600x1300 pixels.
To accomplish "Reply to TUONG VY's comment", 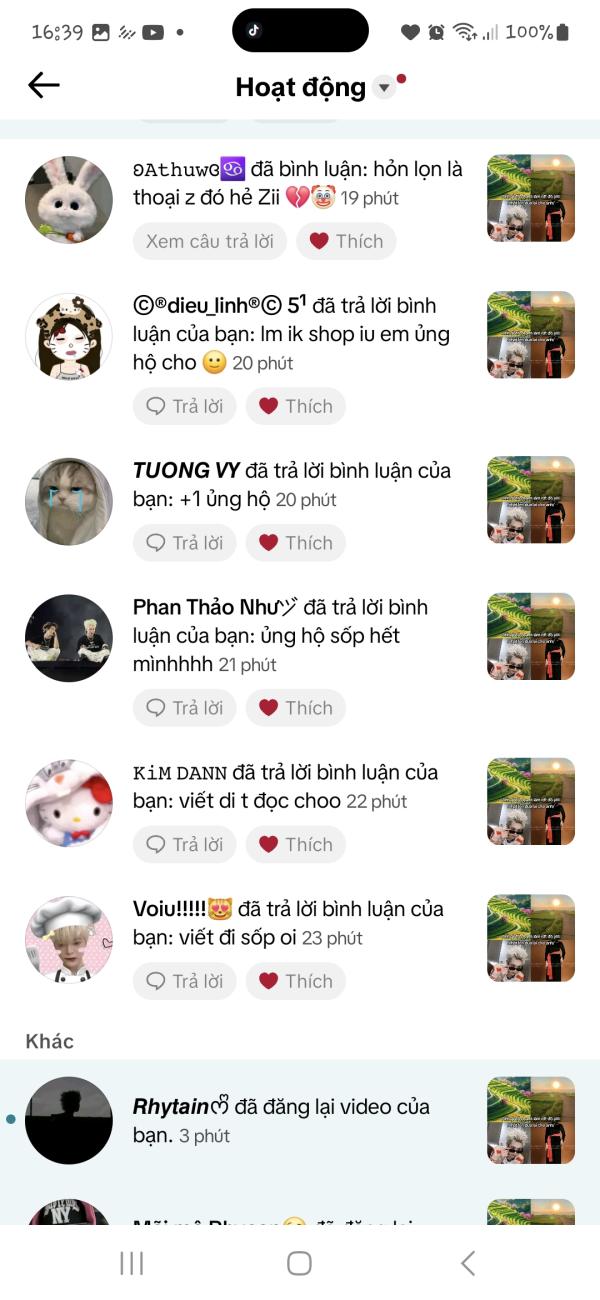I will tap(185, 543).
